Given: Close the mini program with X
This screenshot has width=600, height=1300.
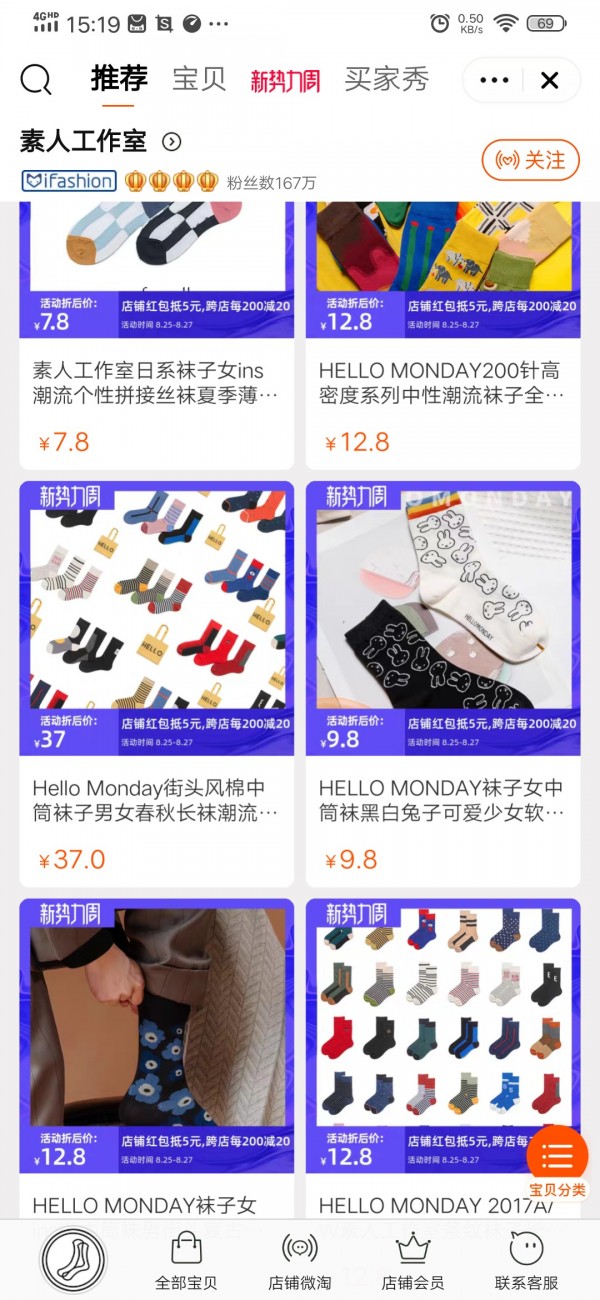Looking at the screenshot, I should pyautogui.click(x=549, y=81).
